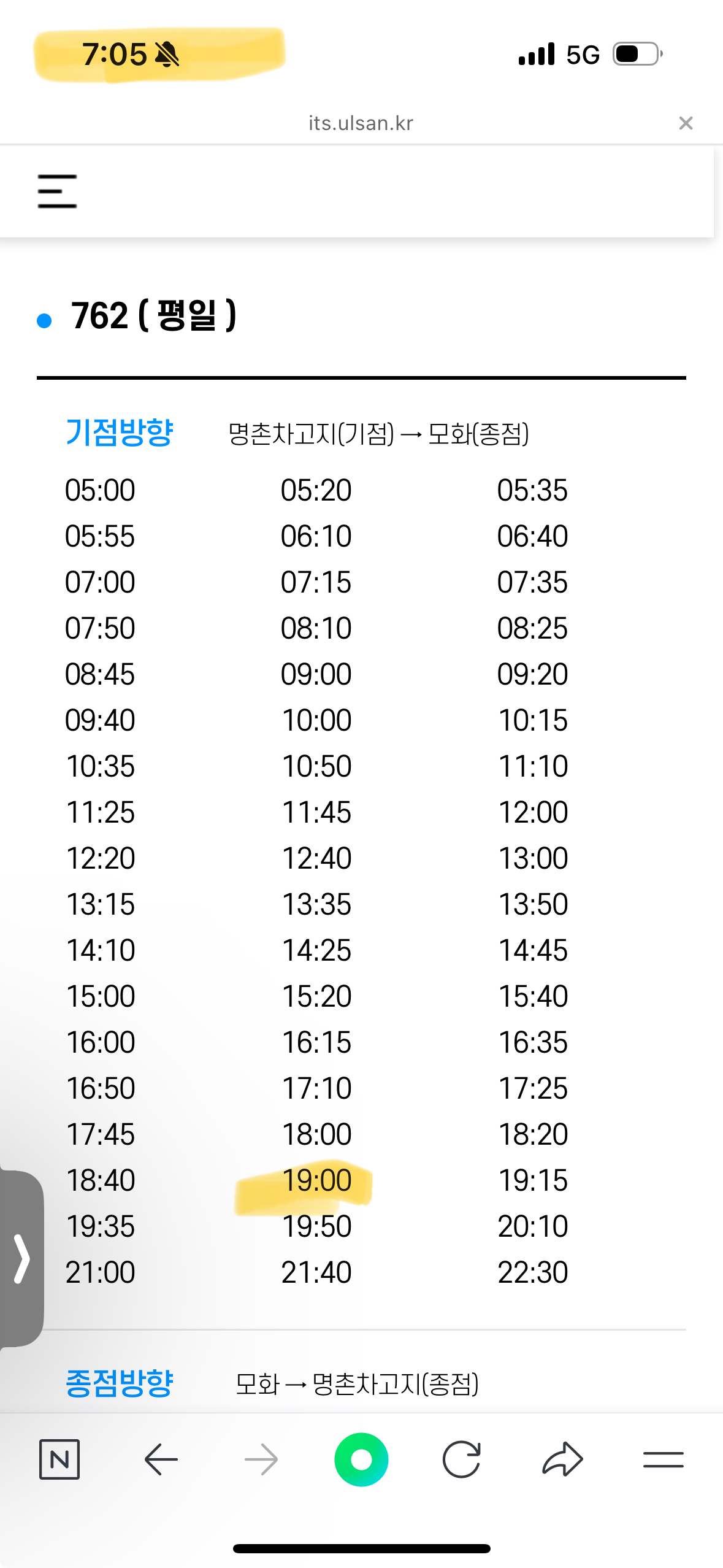This screenshot has width=723, height=1568.
Task: Open the Naver N home button
Action: 59,1459
